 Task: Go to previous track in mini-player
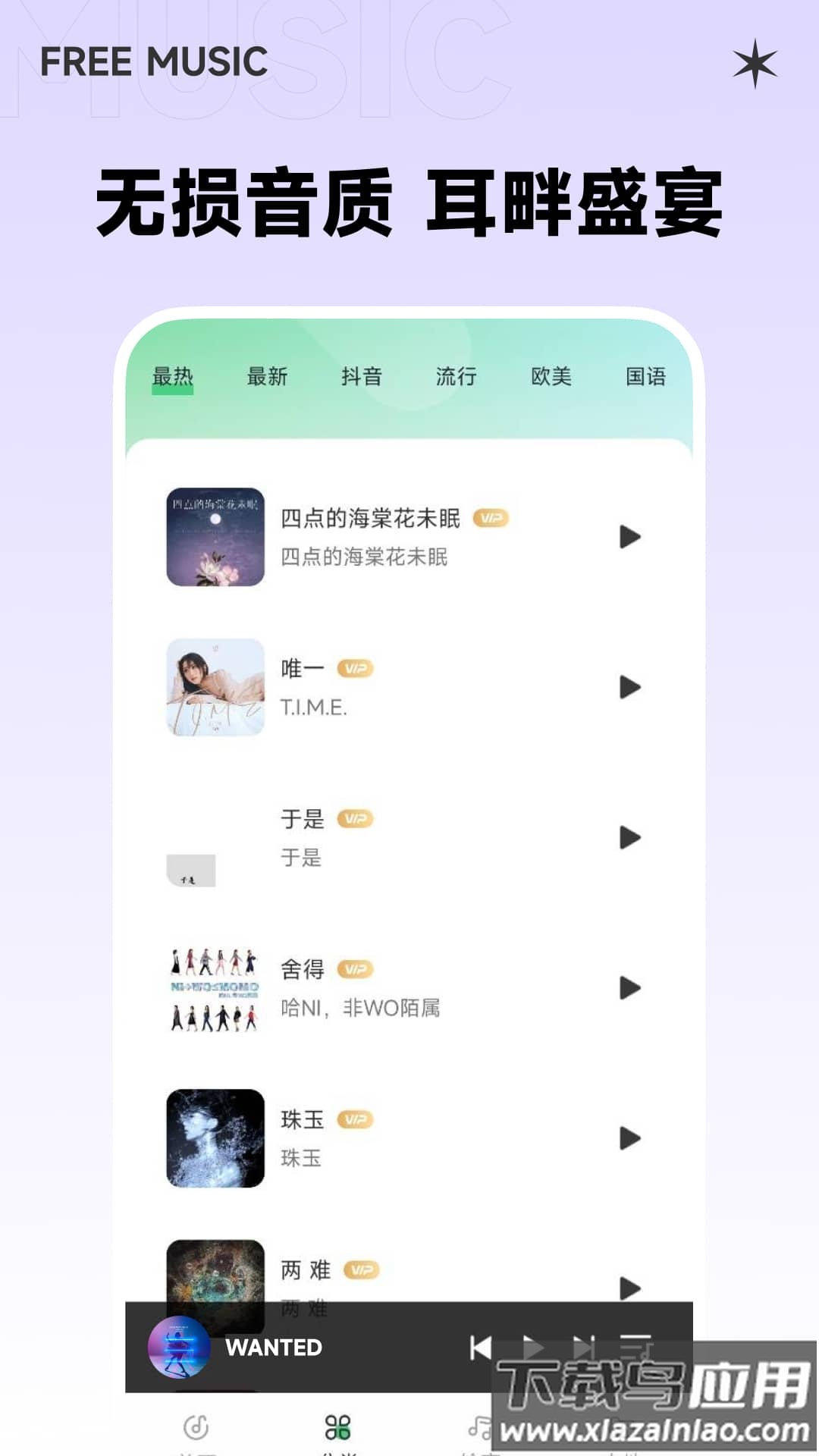[479, 1346]
